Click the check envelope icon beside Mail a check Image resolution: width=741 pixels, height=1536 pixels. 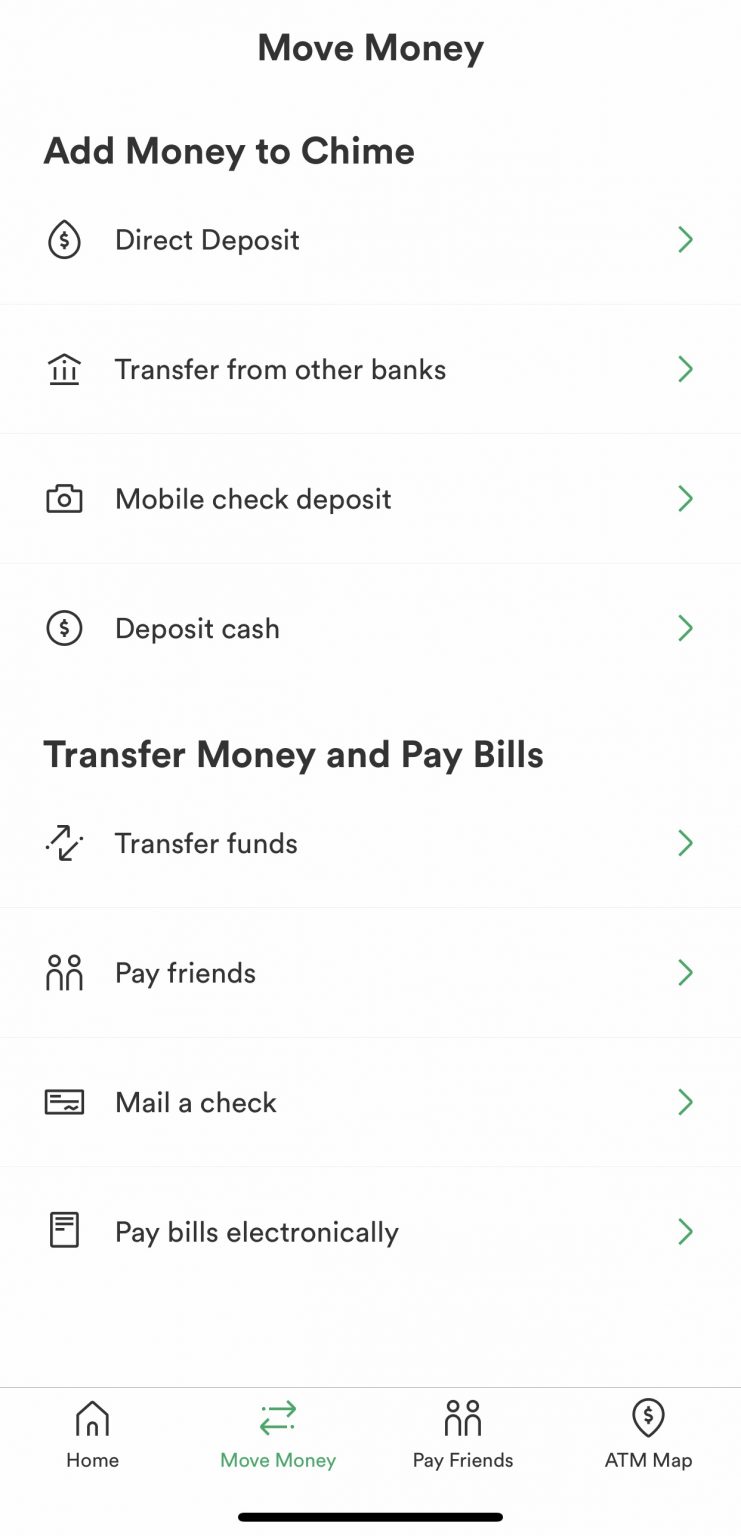[x=64, y=1102]
